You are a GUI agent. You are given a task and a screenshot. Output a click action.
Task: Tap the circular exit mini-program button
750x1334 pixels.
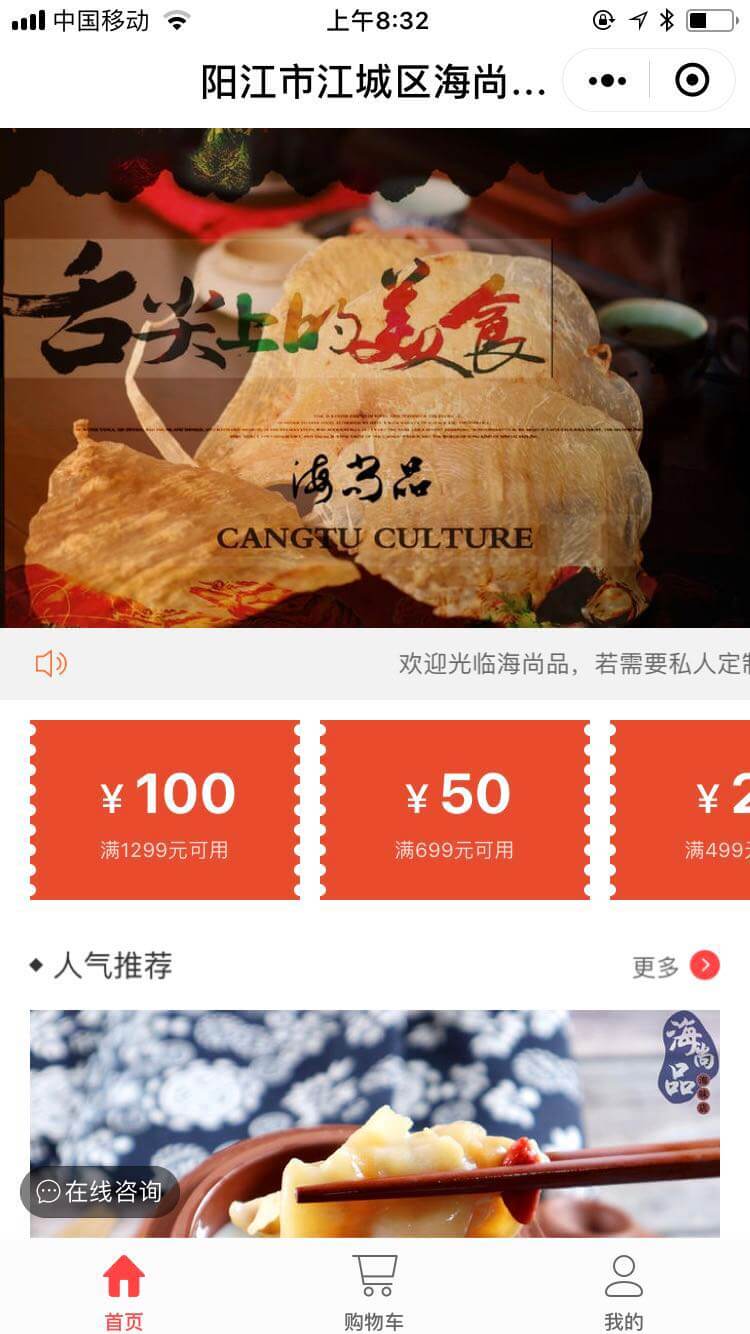(691, 80)
